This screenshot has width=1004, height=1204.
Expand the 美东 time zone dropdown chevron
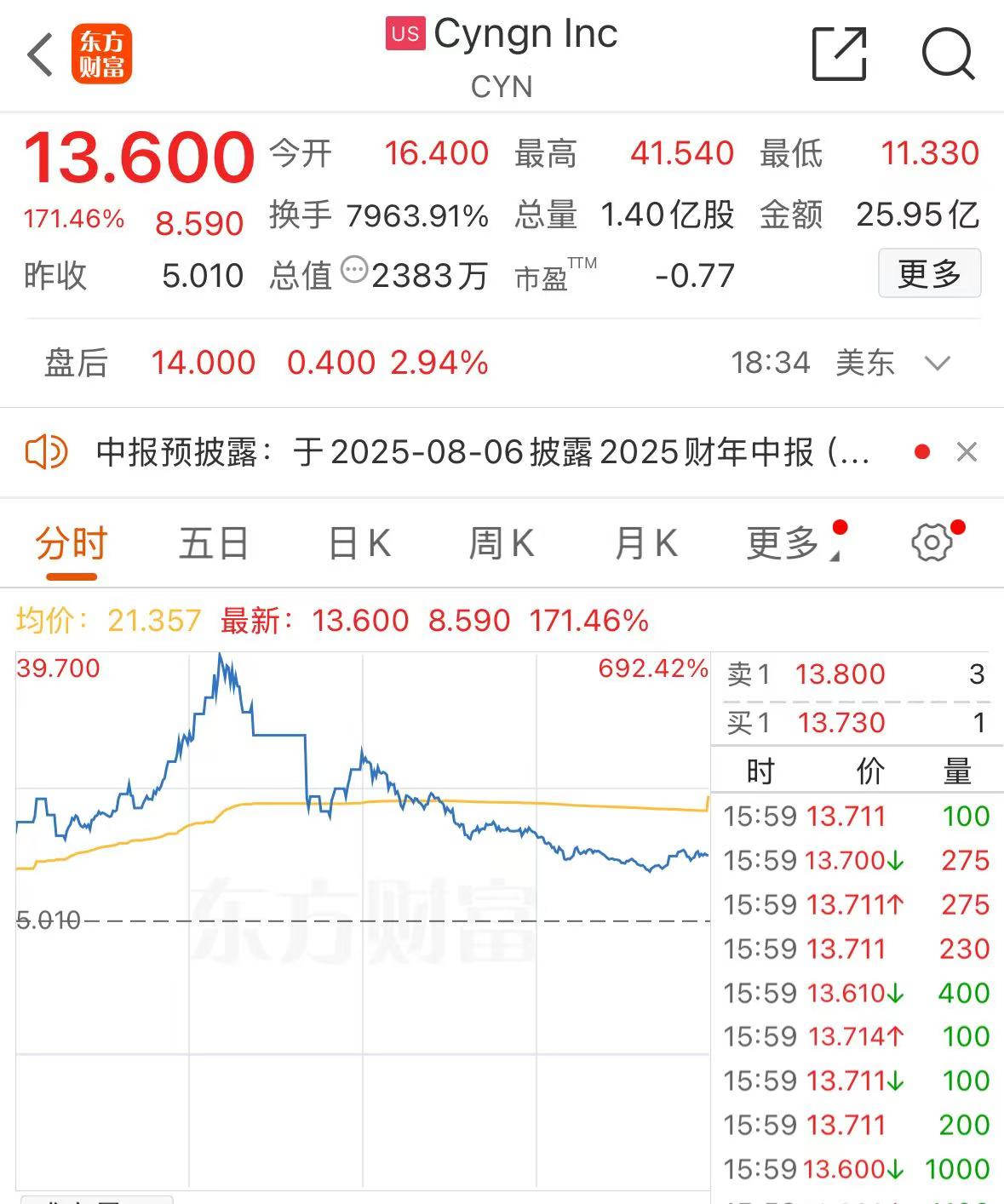pyautogui.click(x=937, y=364)
